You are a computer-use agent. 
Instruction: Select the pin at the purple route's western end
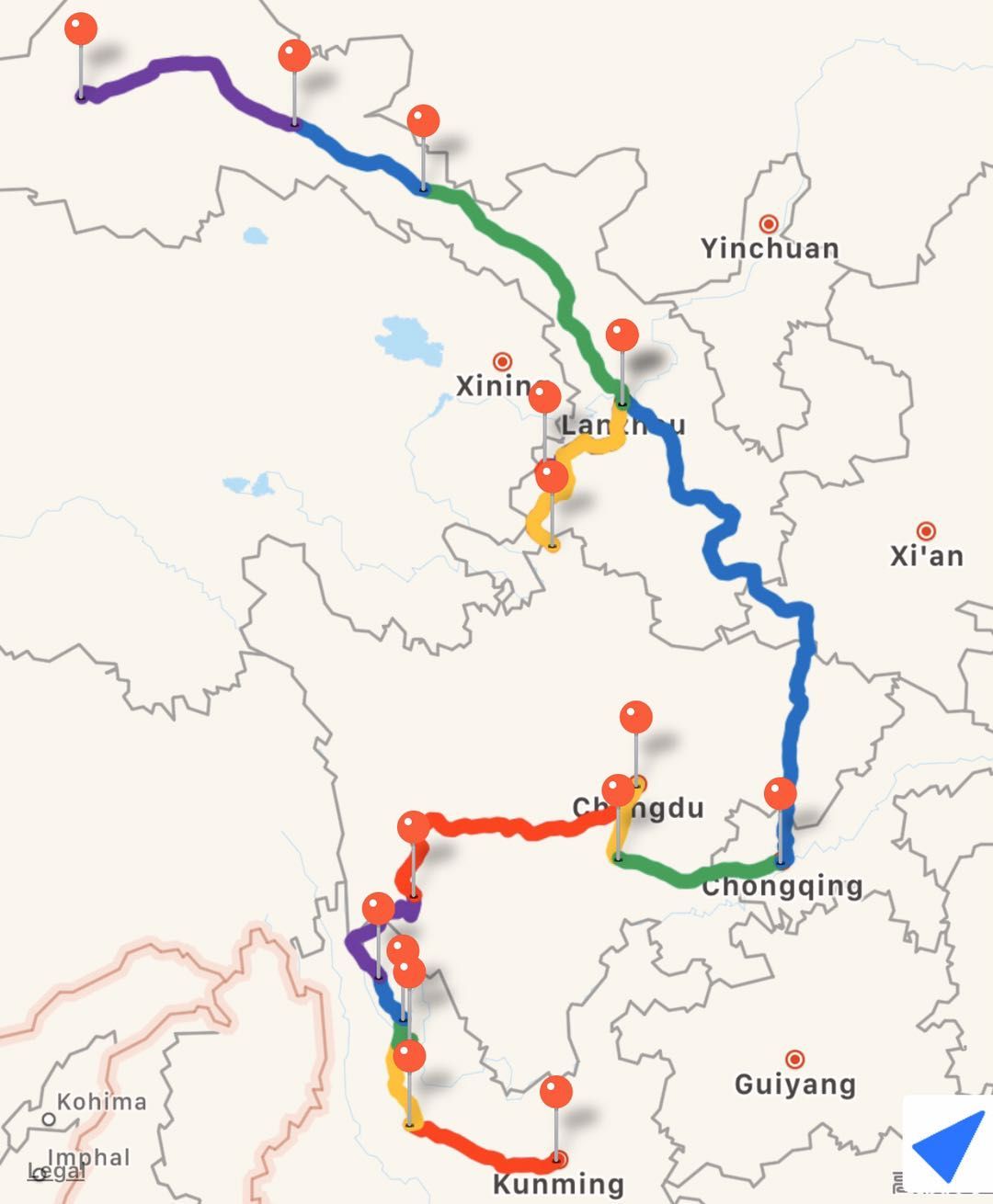click(x=81, y=29)
